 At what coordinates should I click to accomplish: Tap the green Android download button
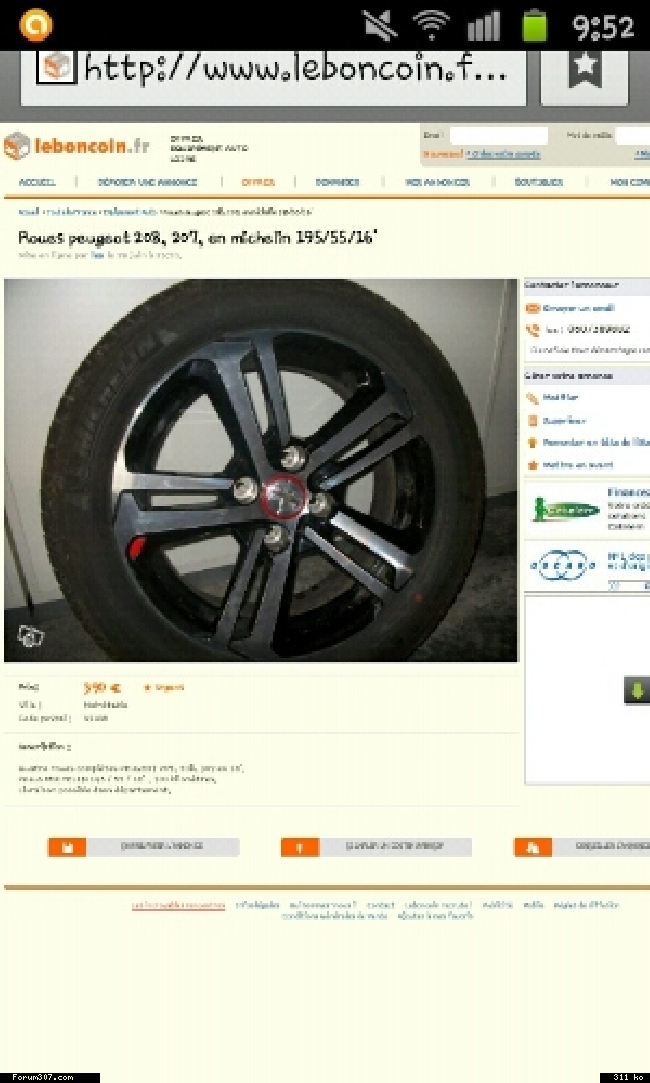click(636, 689)
